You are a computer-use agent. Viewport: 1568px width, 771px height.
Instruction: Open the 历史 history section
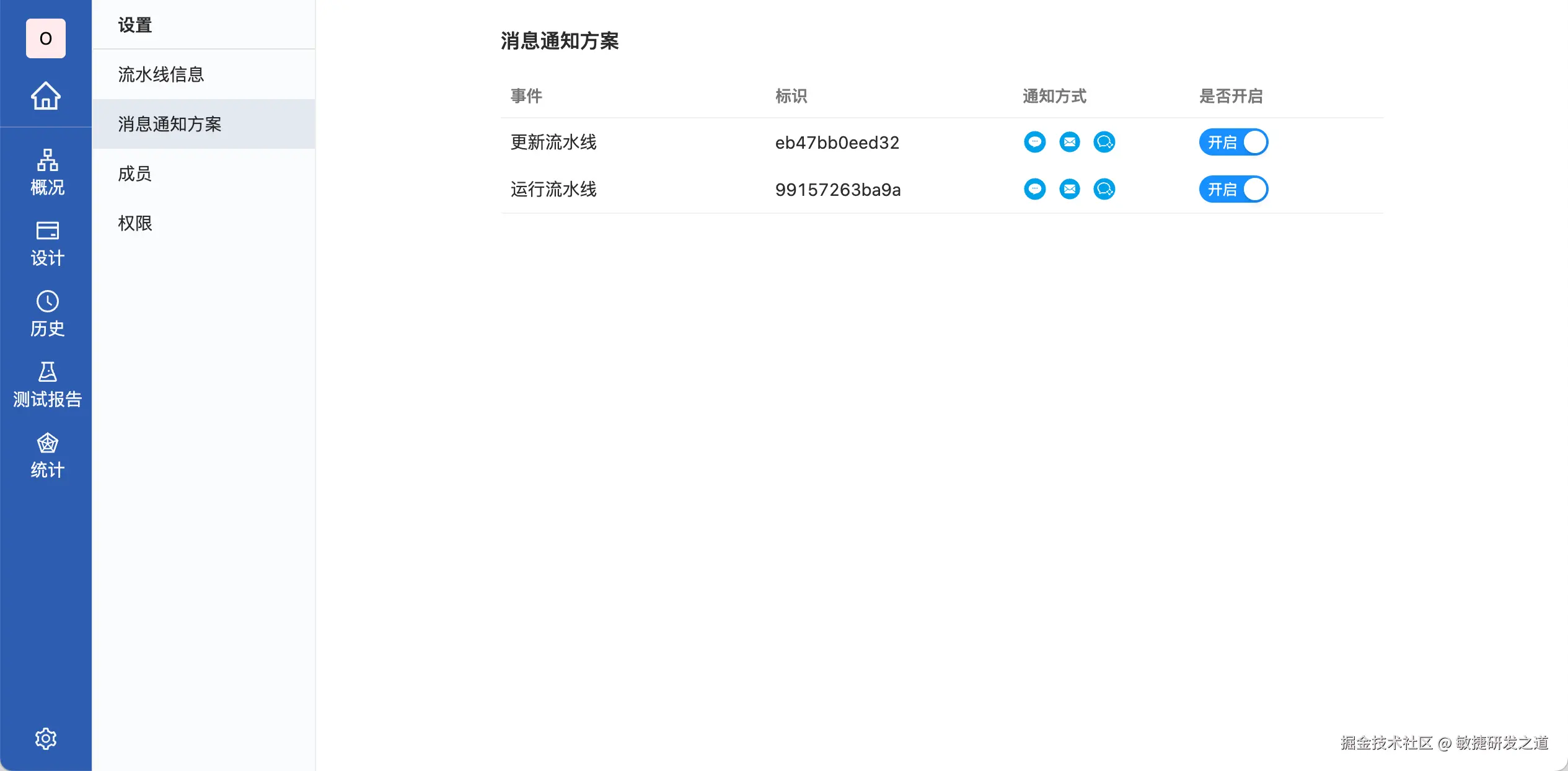tap(47, 314)
